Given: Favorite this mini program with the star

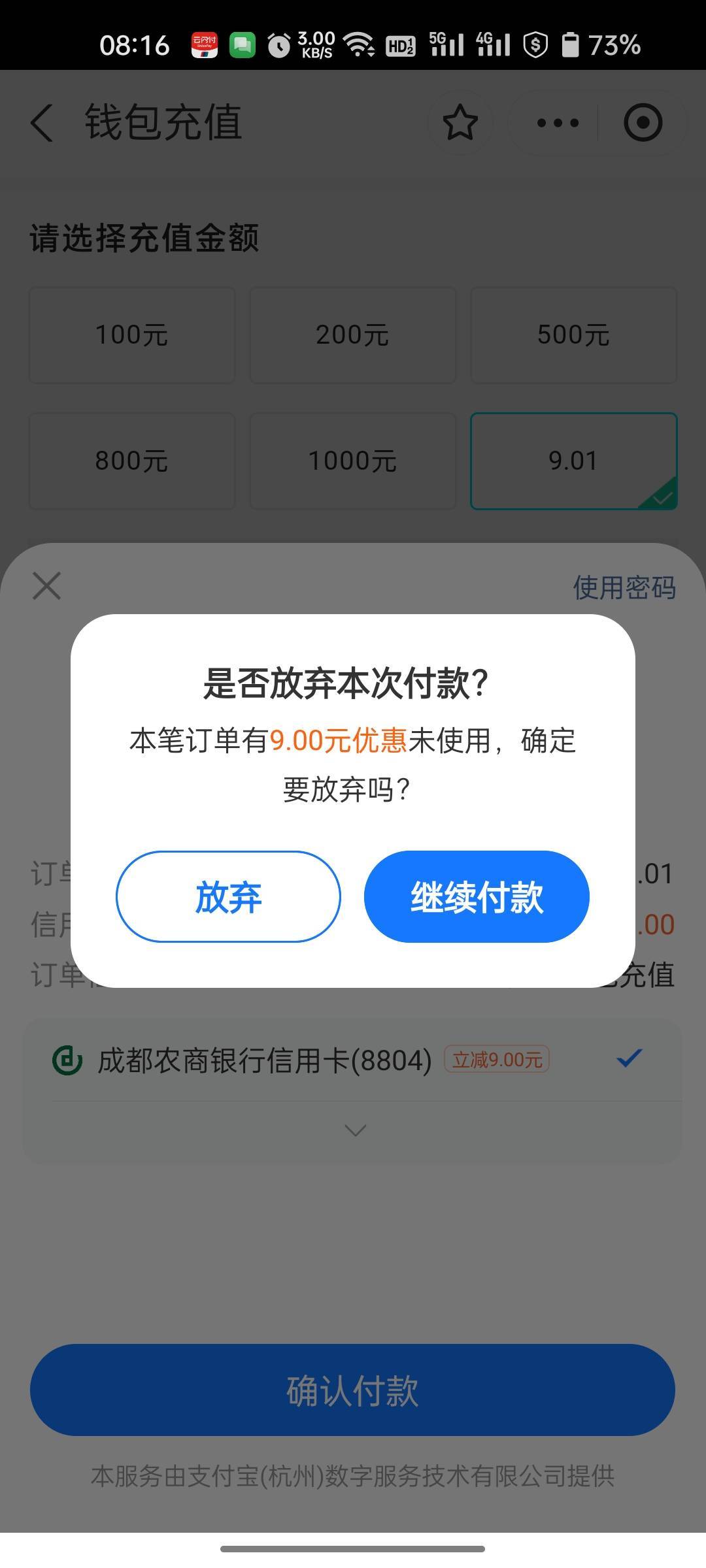Looking at the screenshot, I should click(460, 122).
